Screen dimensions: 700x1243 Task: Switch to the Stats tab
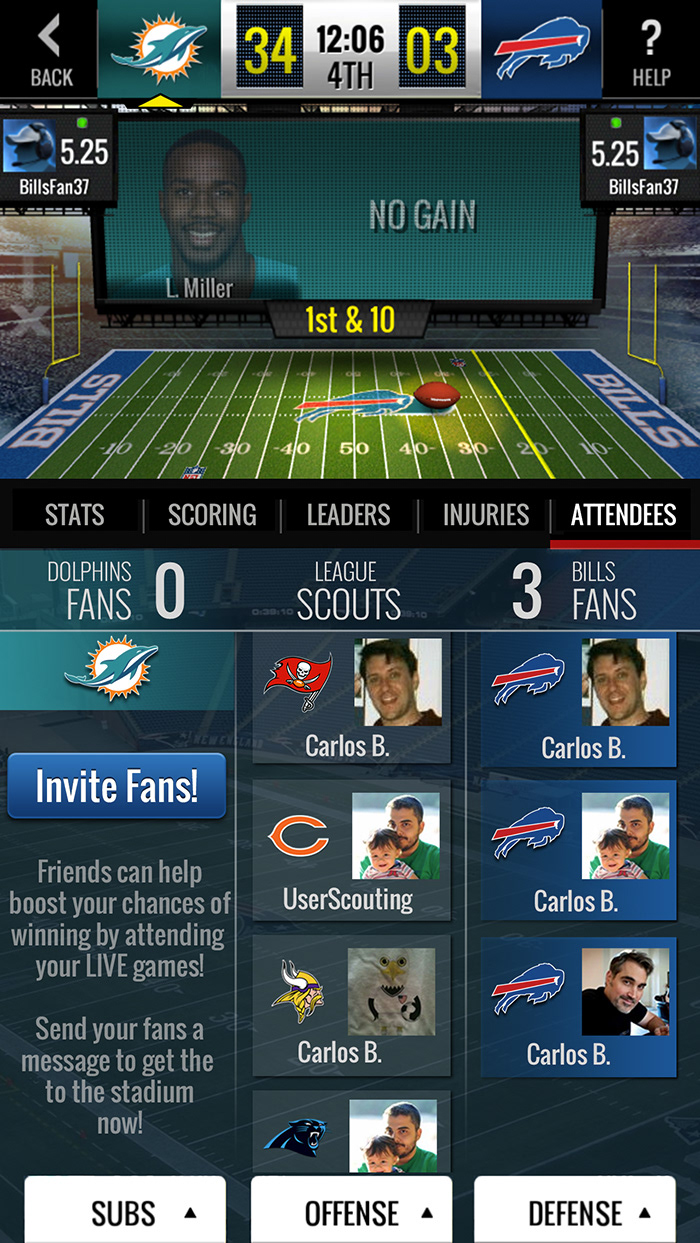[74, 515]
